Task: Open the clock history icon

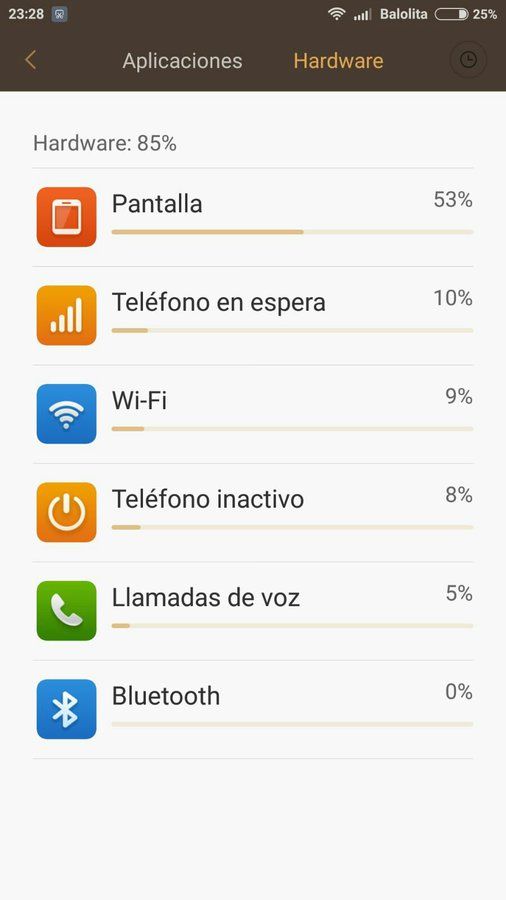Action: pyautogui.click(x=468, y=60)
